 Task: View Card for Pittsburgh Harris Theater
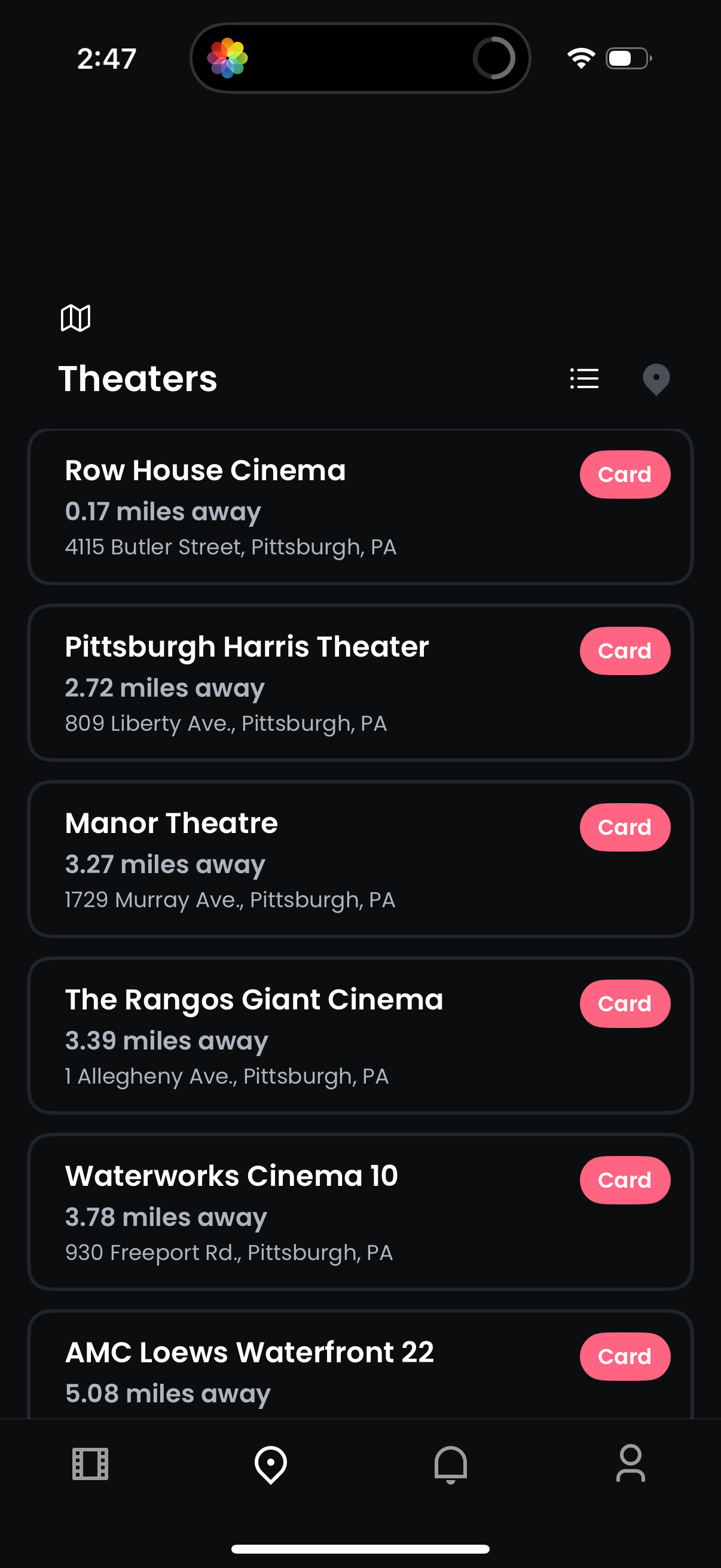[625, 651]
